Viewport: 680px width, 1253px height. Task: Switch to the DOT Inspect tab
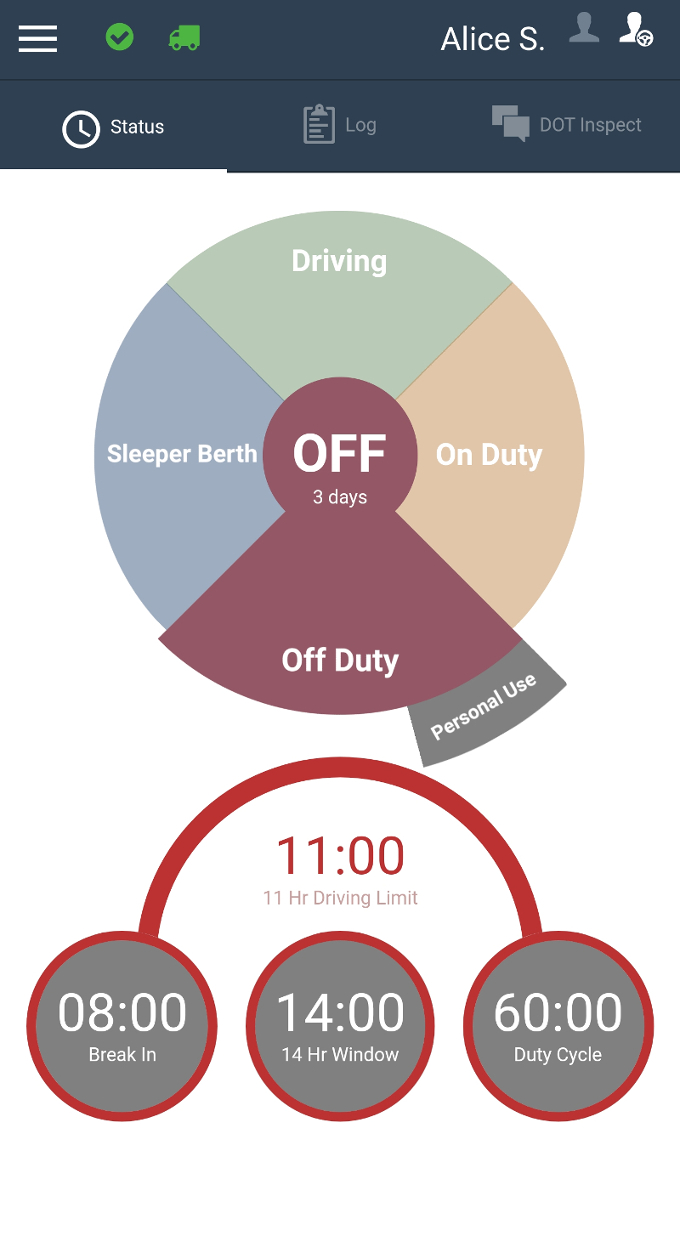pyautogui.click(x=567, y=125)
